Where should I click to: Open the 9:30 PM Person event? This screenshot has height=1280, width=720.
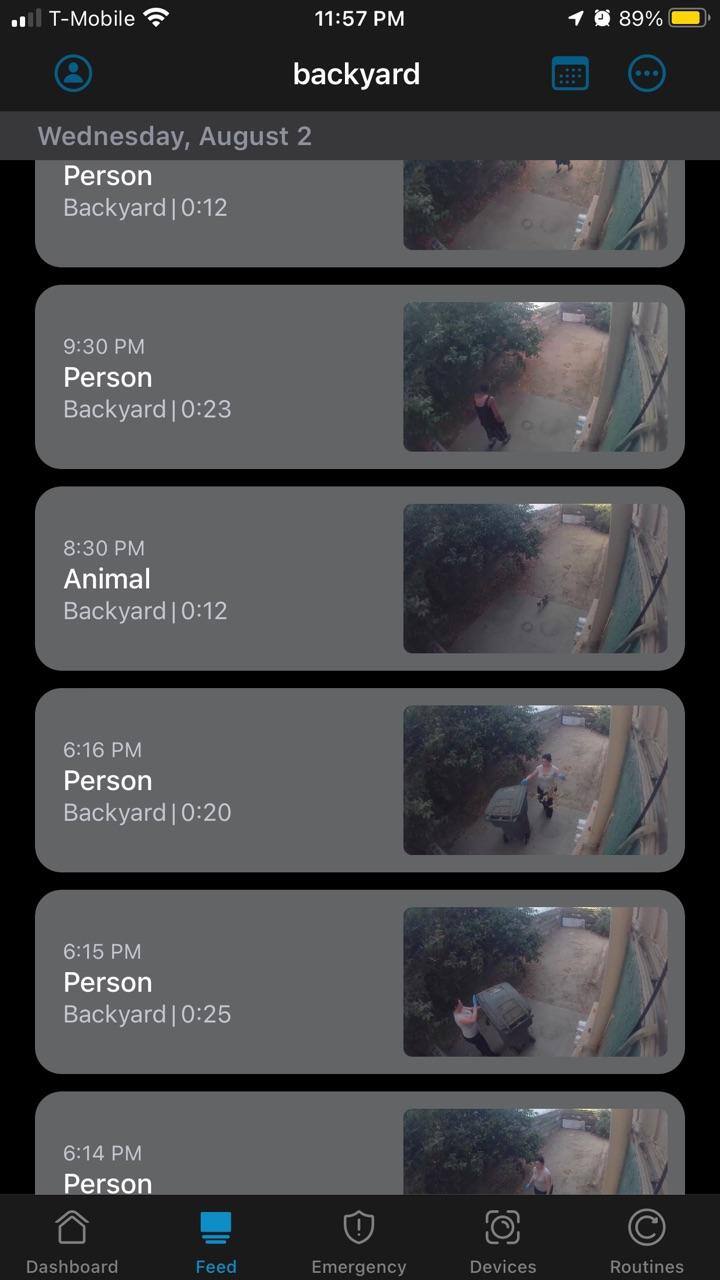coord(360,377)
